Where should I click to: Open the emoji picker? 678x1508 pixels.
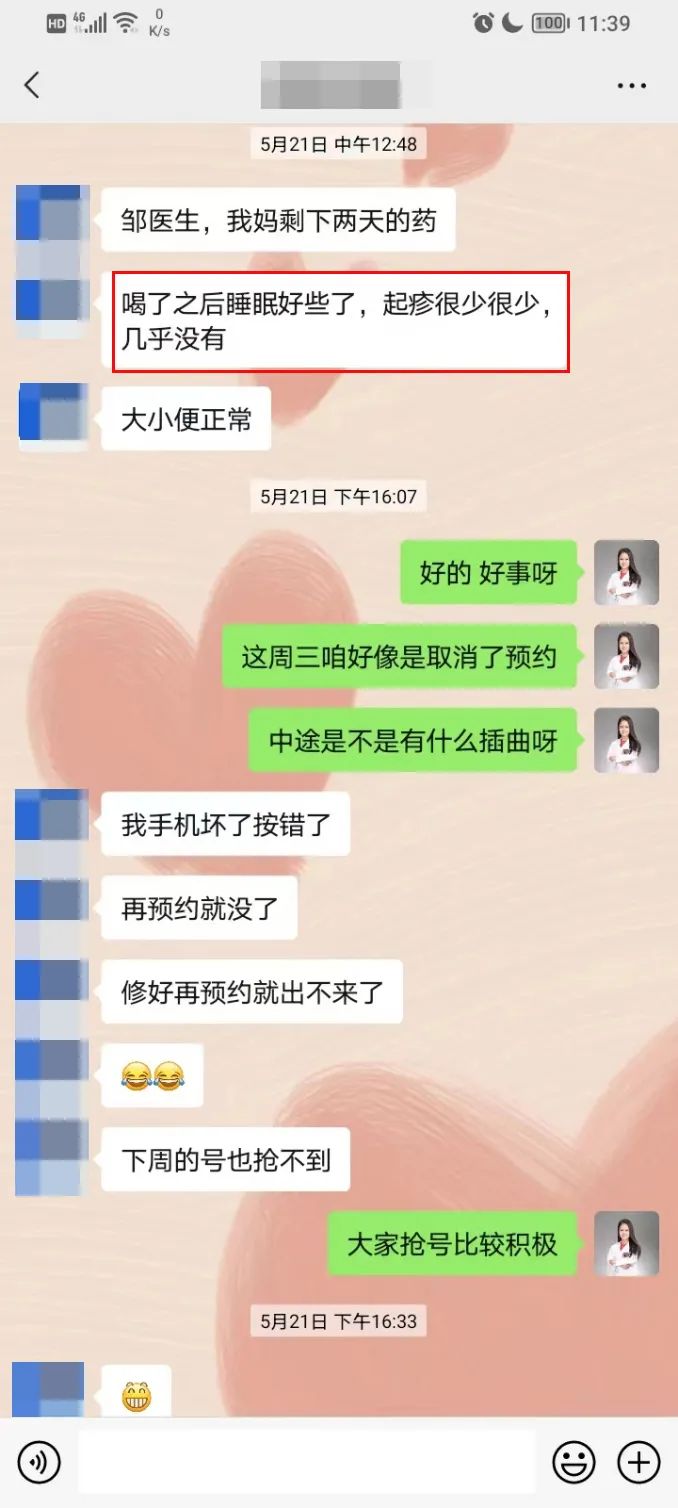tap(574, 1462)
